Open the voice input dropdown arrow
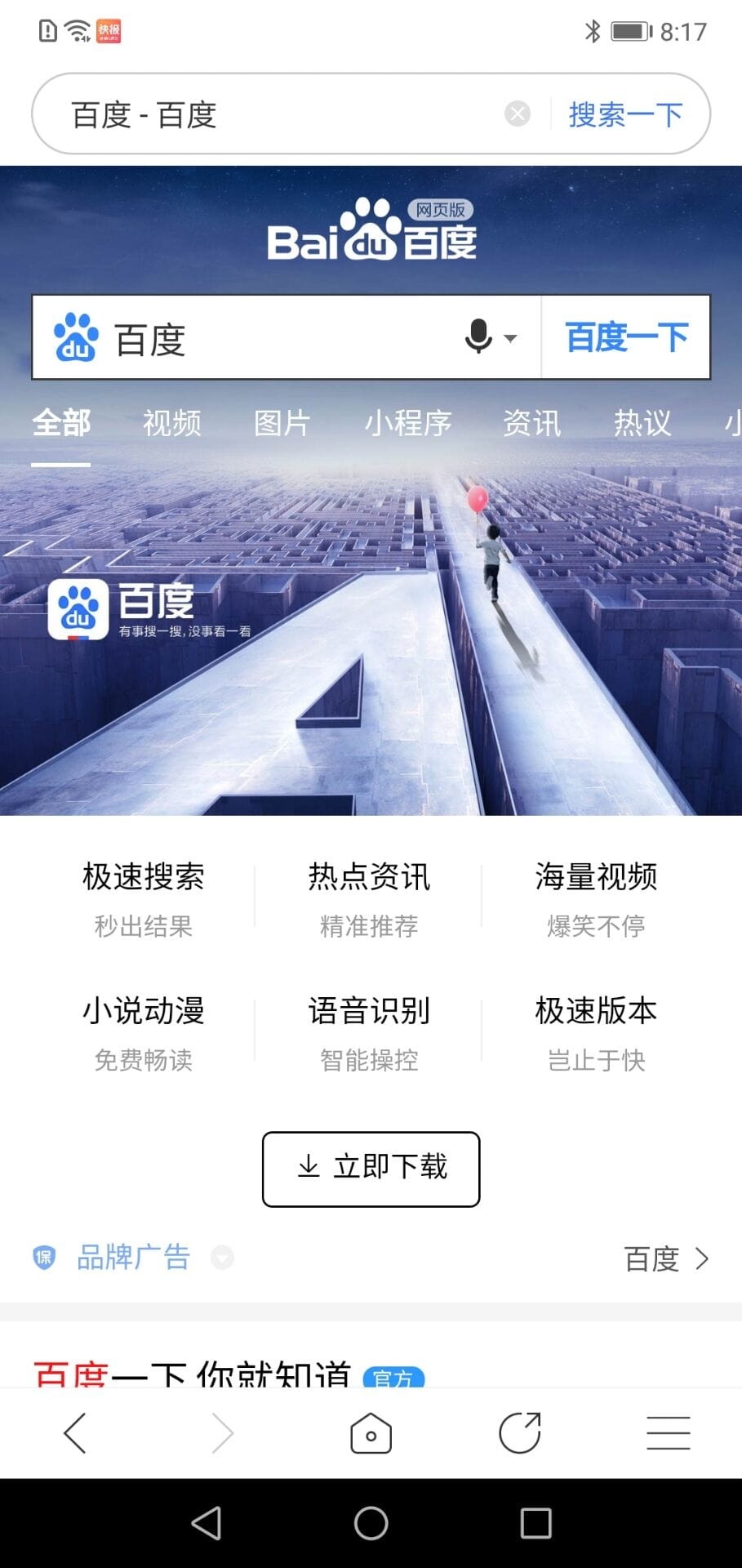Screen dimensions: 742x1568 pos(510,338)
